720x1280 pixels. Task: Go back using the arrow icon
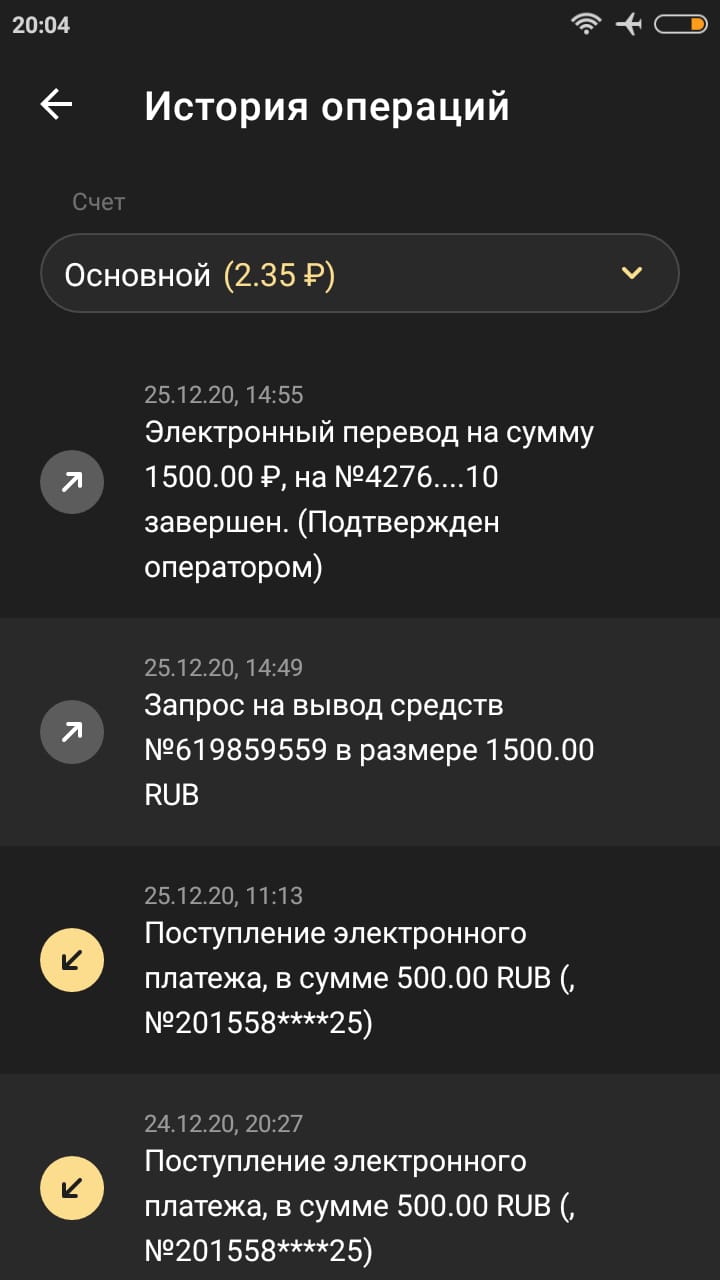(56, 105)
